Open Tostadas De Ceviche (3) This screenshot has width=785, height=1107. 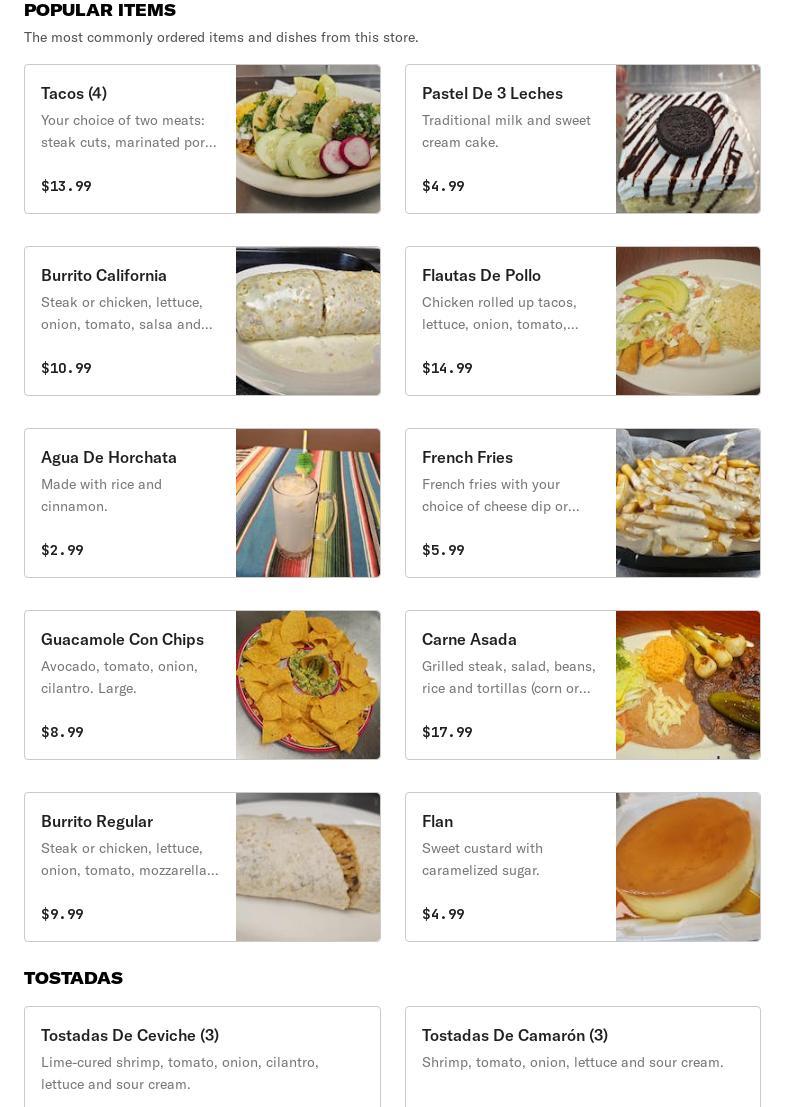[x=202, y=1057]
